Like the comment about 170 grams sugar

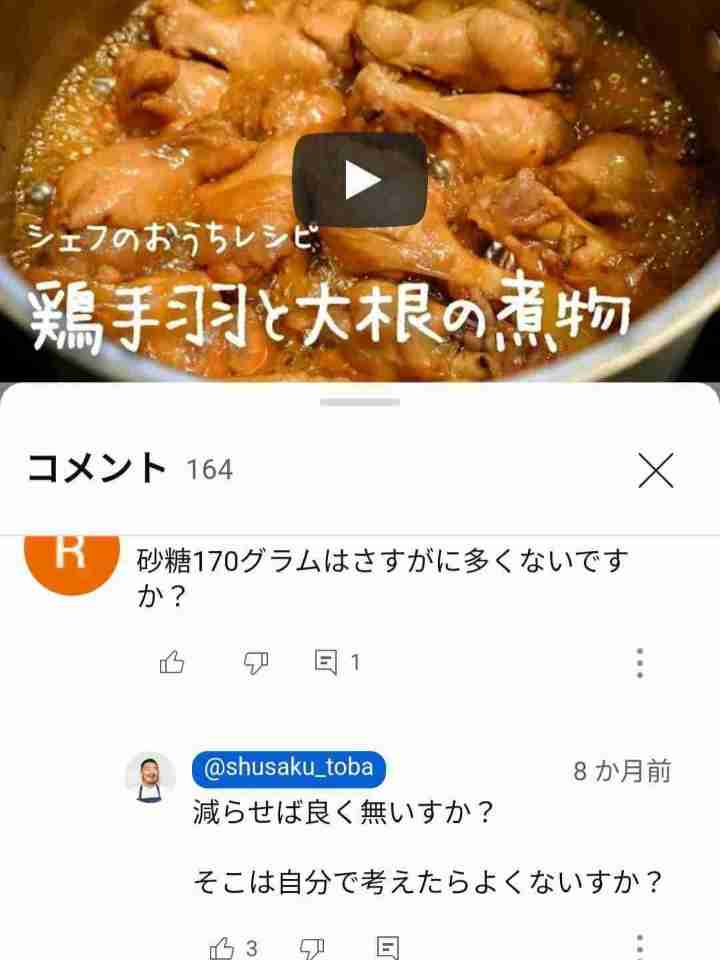[x=172, y=662]
